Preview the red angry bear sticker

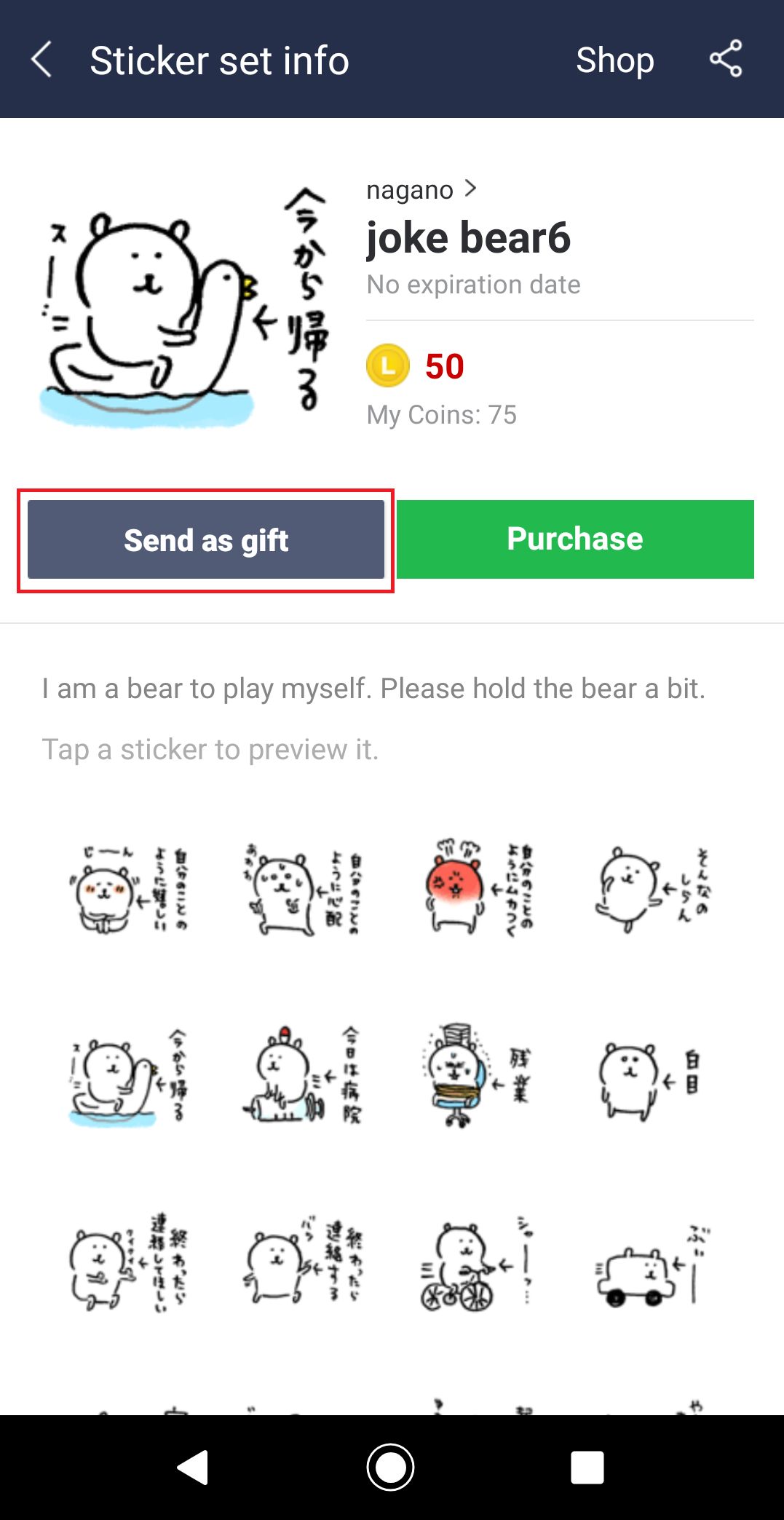[478, 890]
